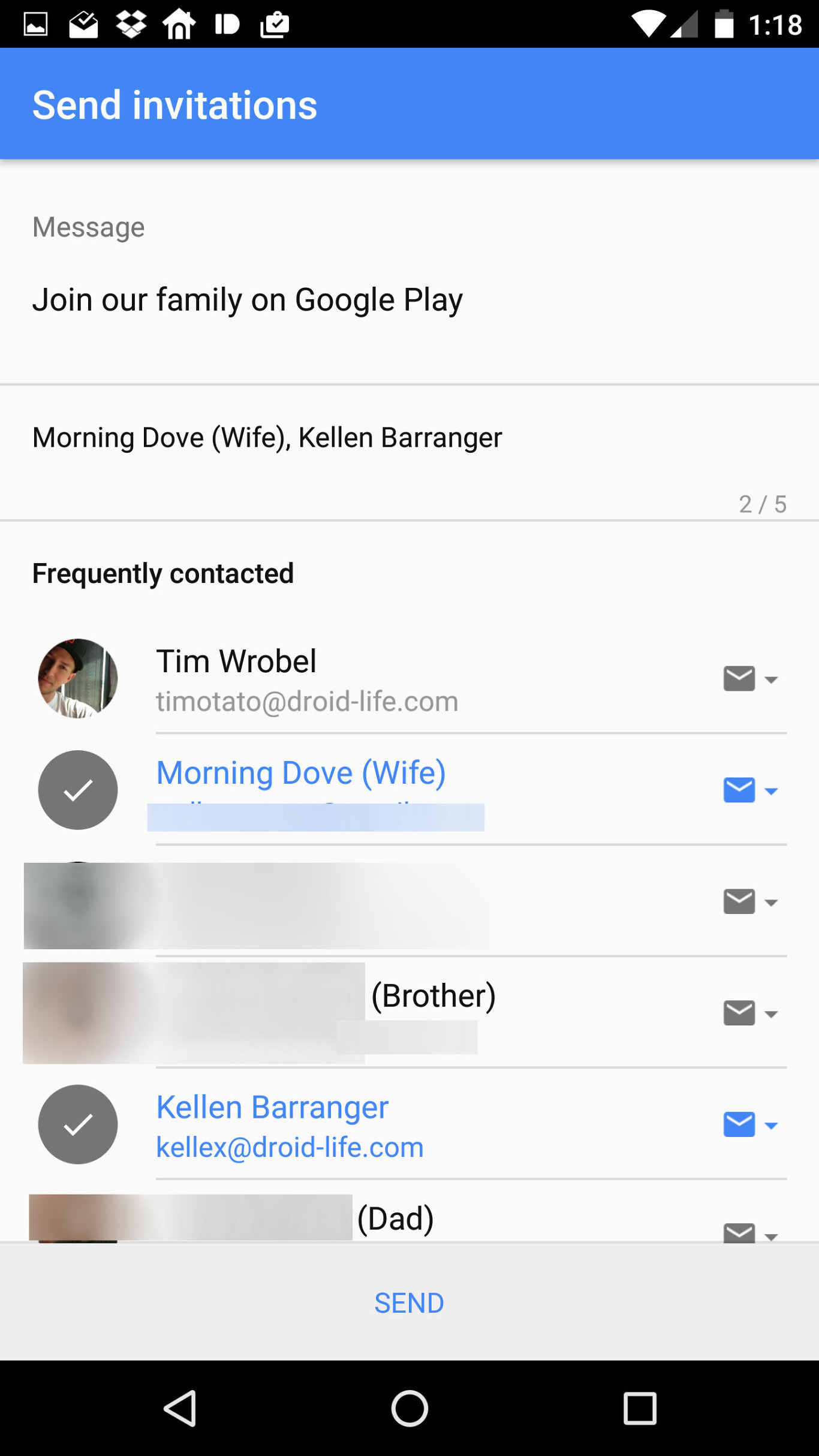
Task: Open email dropdown for Tim Wrobel
Action: tap(751, 679)
